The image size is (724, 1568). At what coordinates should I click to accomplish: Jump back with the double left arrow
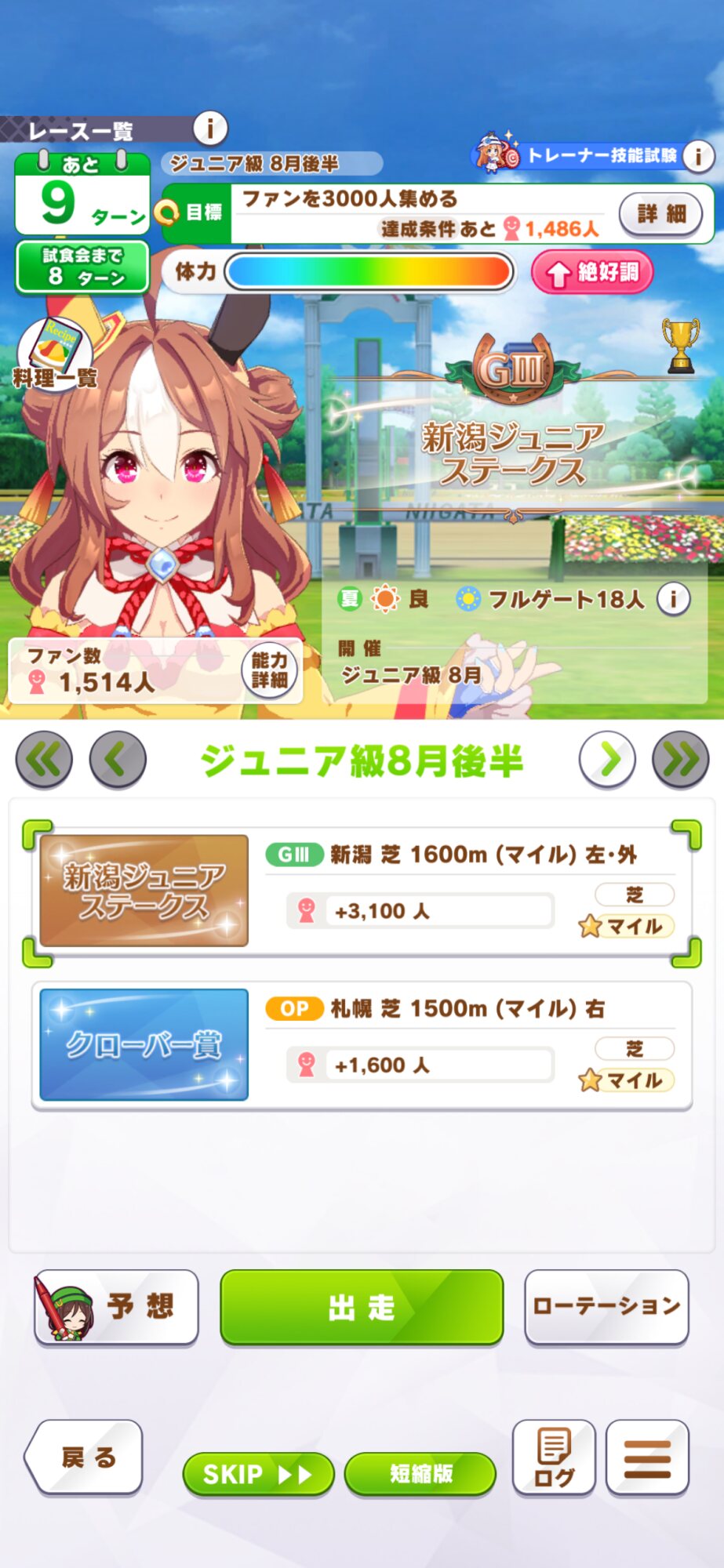tap(44, 760)
